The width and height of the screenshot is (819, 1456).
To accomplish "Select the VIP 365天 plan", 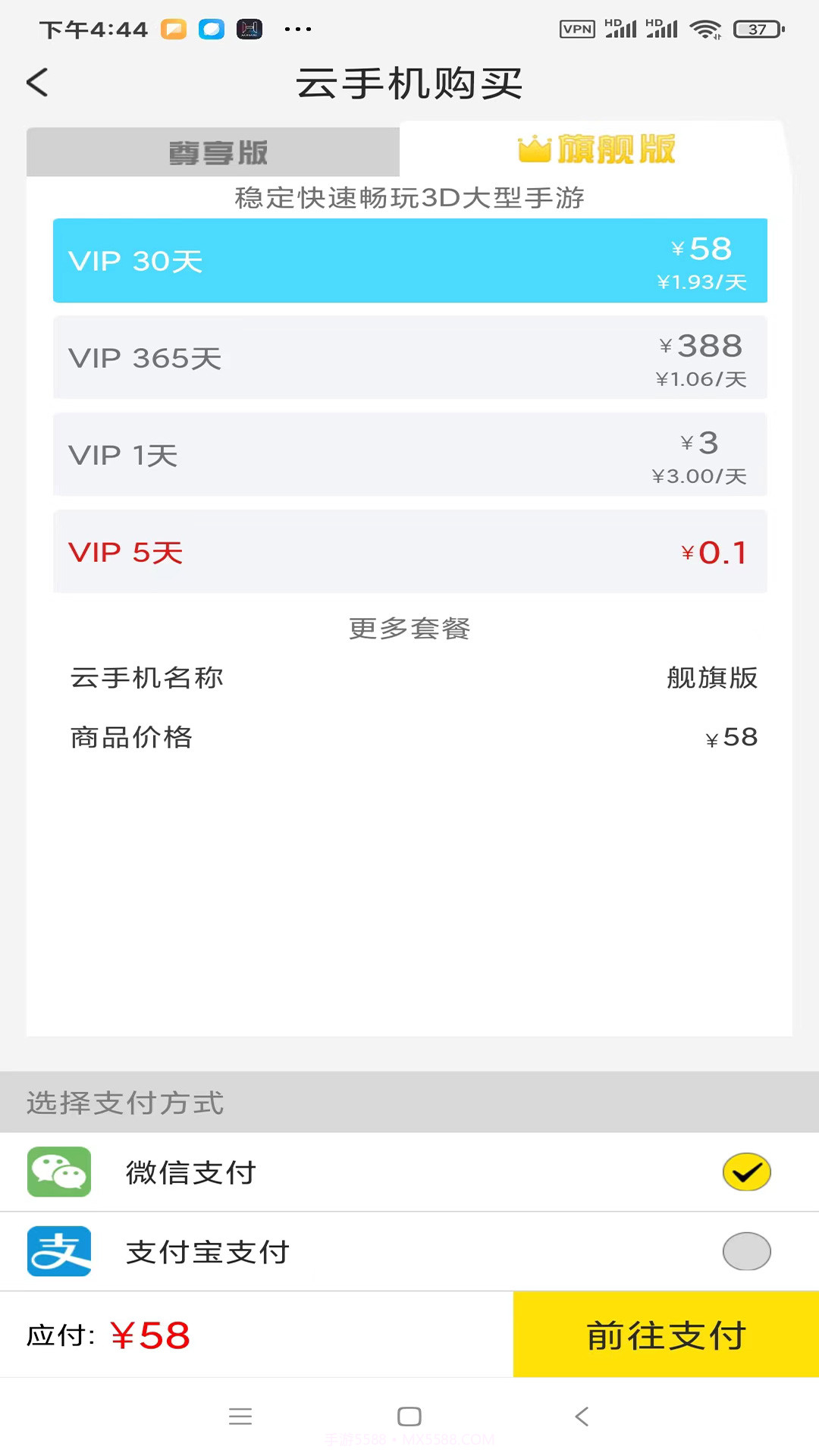I will pos(409,357).
